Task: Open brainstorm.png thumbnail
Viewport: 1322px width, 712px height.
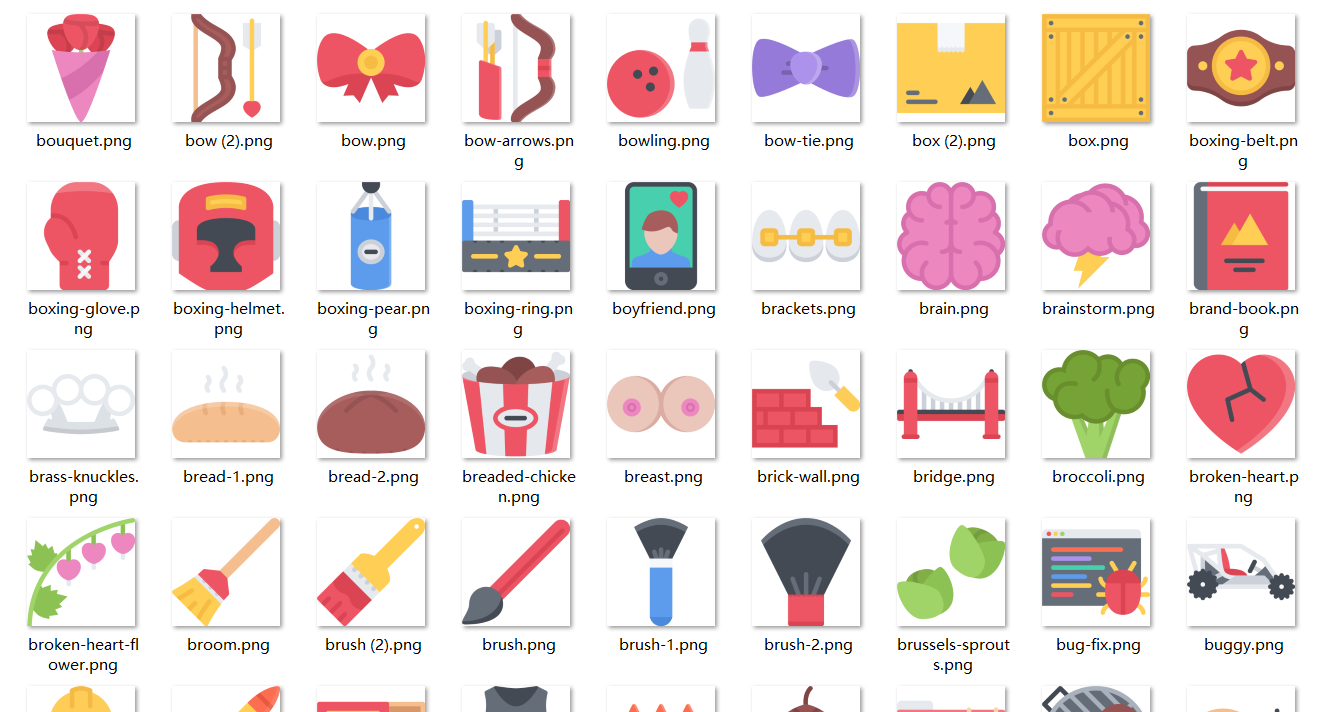Action: click(x=1096, y=236)
